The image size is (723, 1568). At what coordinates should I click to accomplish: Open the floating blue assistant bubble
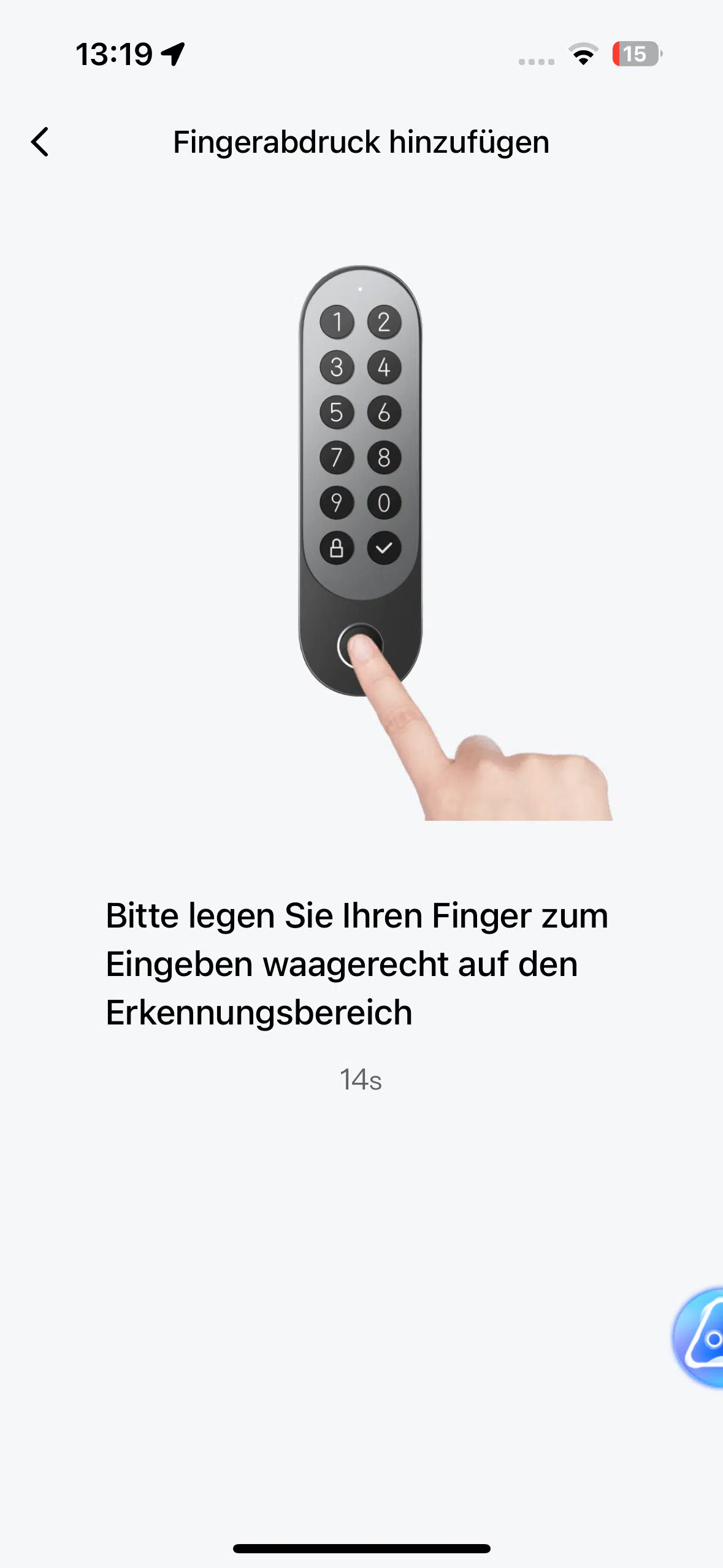pos(698,1337)
